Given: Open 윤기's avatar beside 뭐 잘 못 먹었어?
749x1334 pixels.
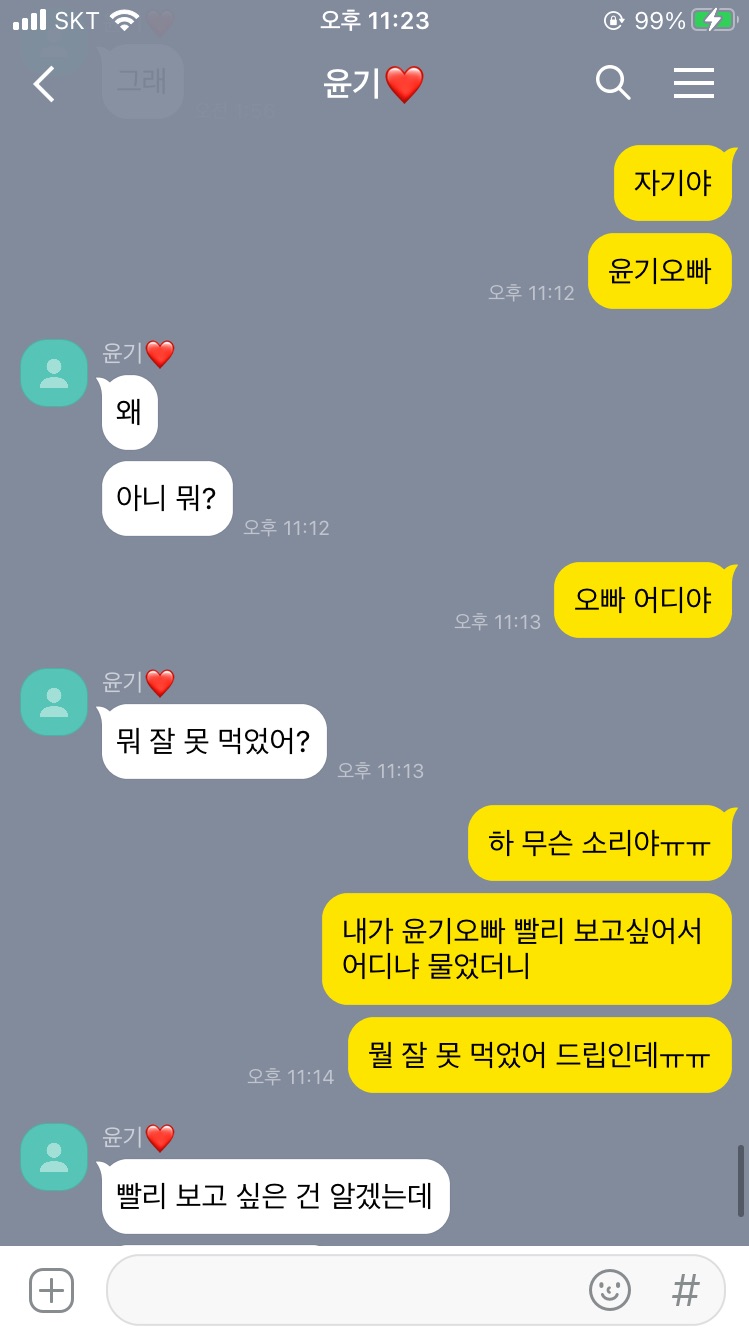Looking at the screenshot, I should click(x=54, y=702).
